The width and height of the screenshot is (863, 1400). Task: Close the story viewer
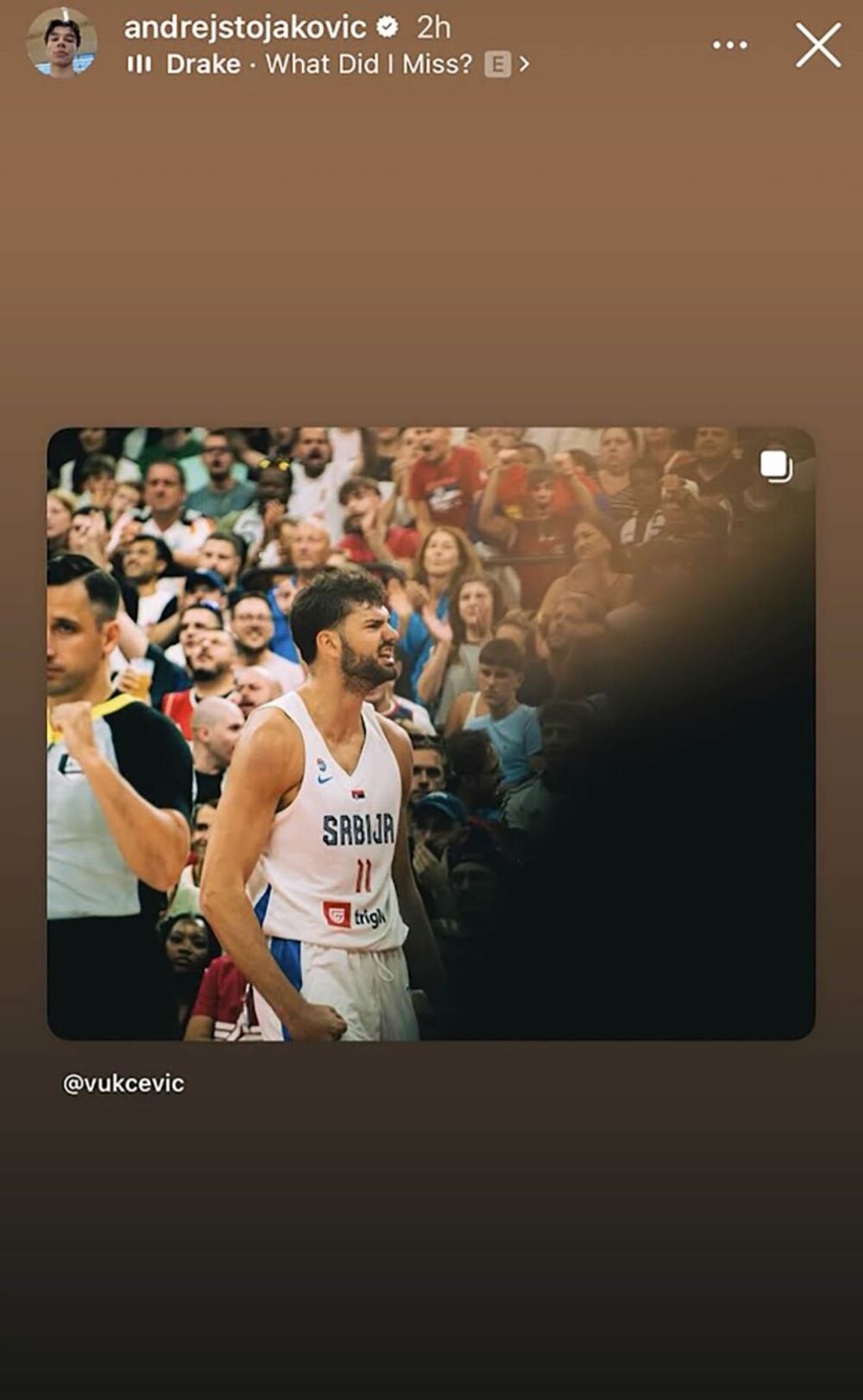click(x=817, y=45)
